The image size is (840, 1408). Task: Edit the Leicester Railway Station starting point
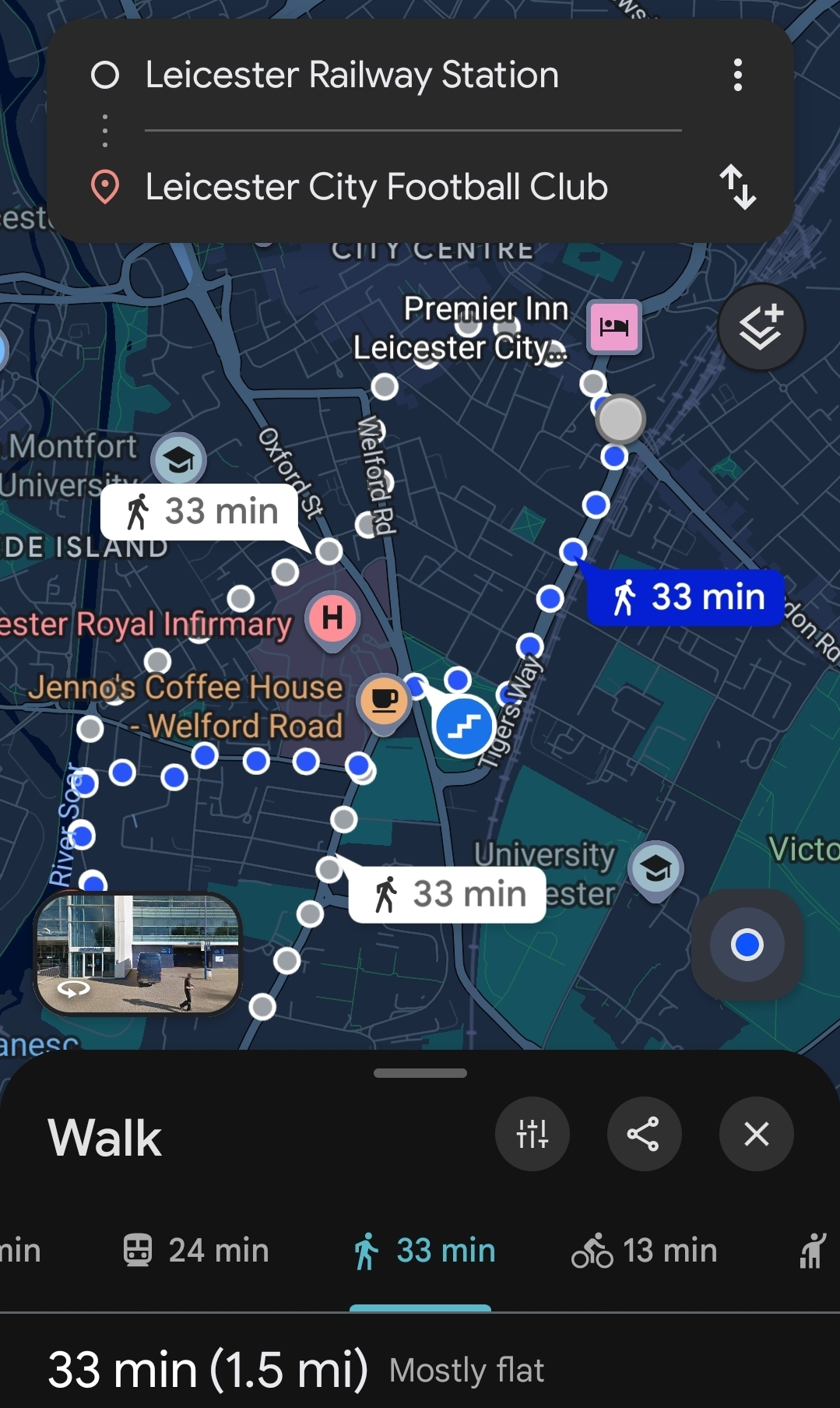pyautogui.click(x=352, y=76)
